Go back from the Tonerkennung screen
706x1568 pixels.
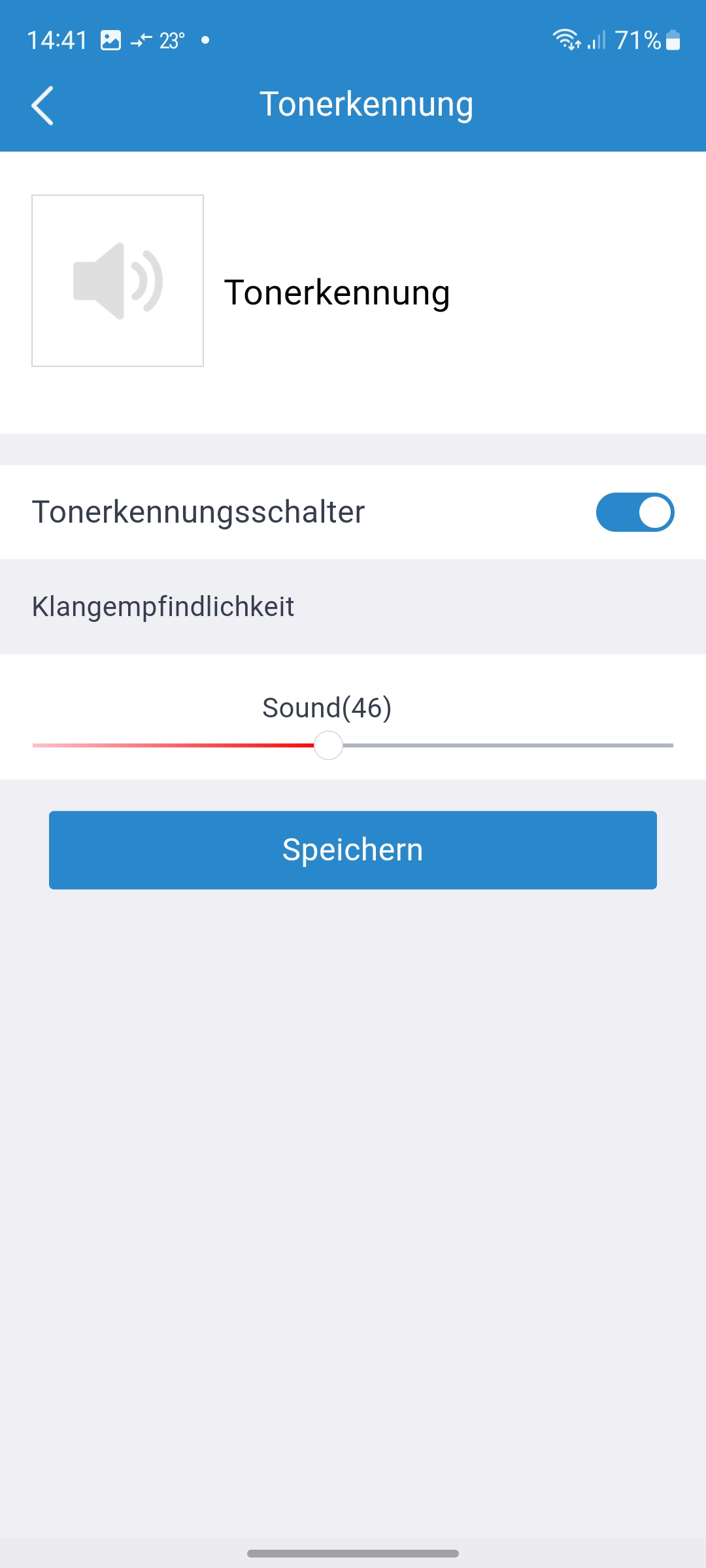pyautogui.click(x=42, y=105)
